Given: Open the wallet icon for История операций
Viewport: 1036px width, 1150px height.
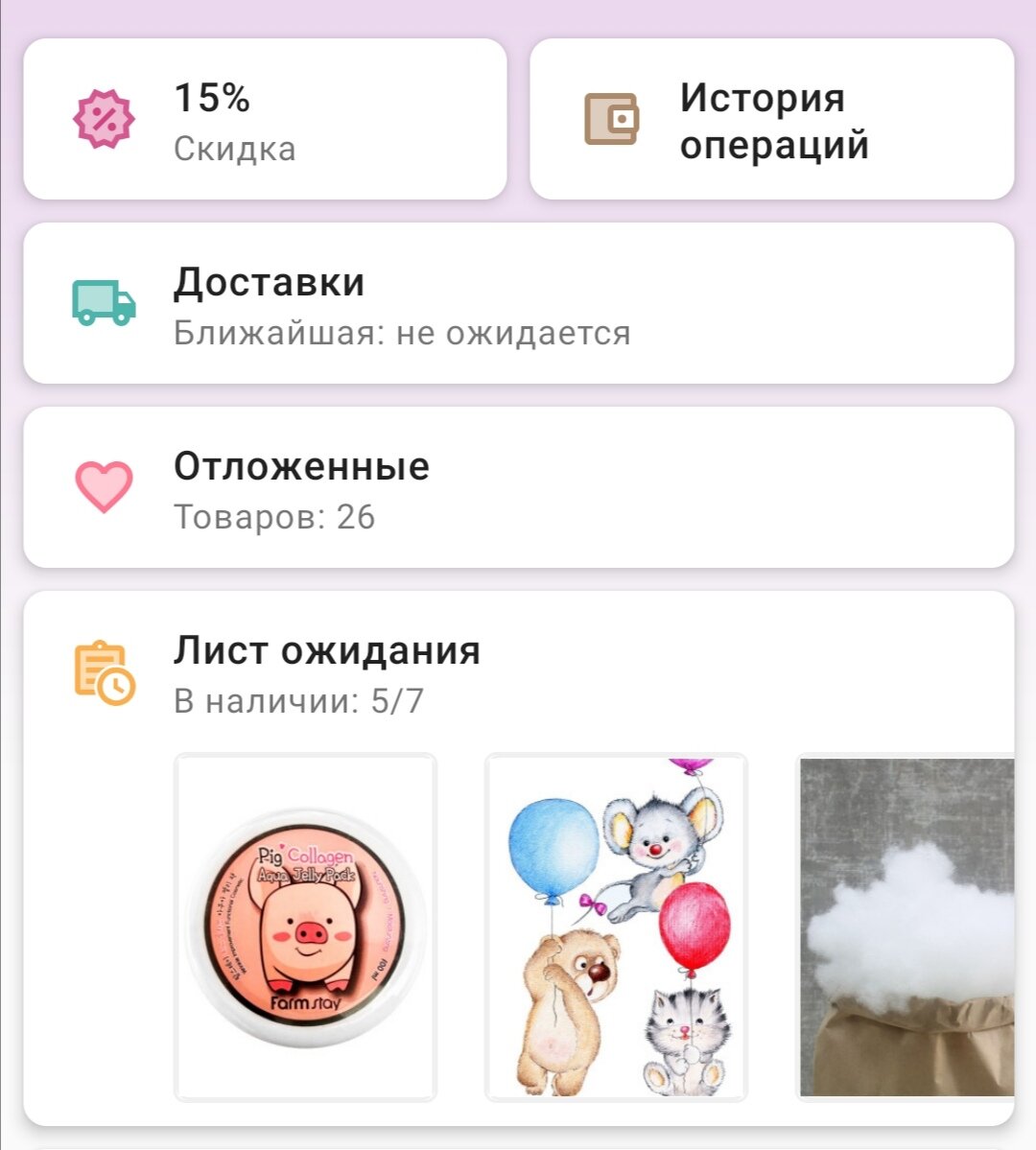Looking at the screenshot, I should [x=612, y=119].
